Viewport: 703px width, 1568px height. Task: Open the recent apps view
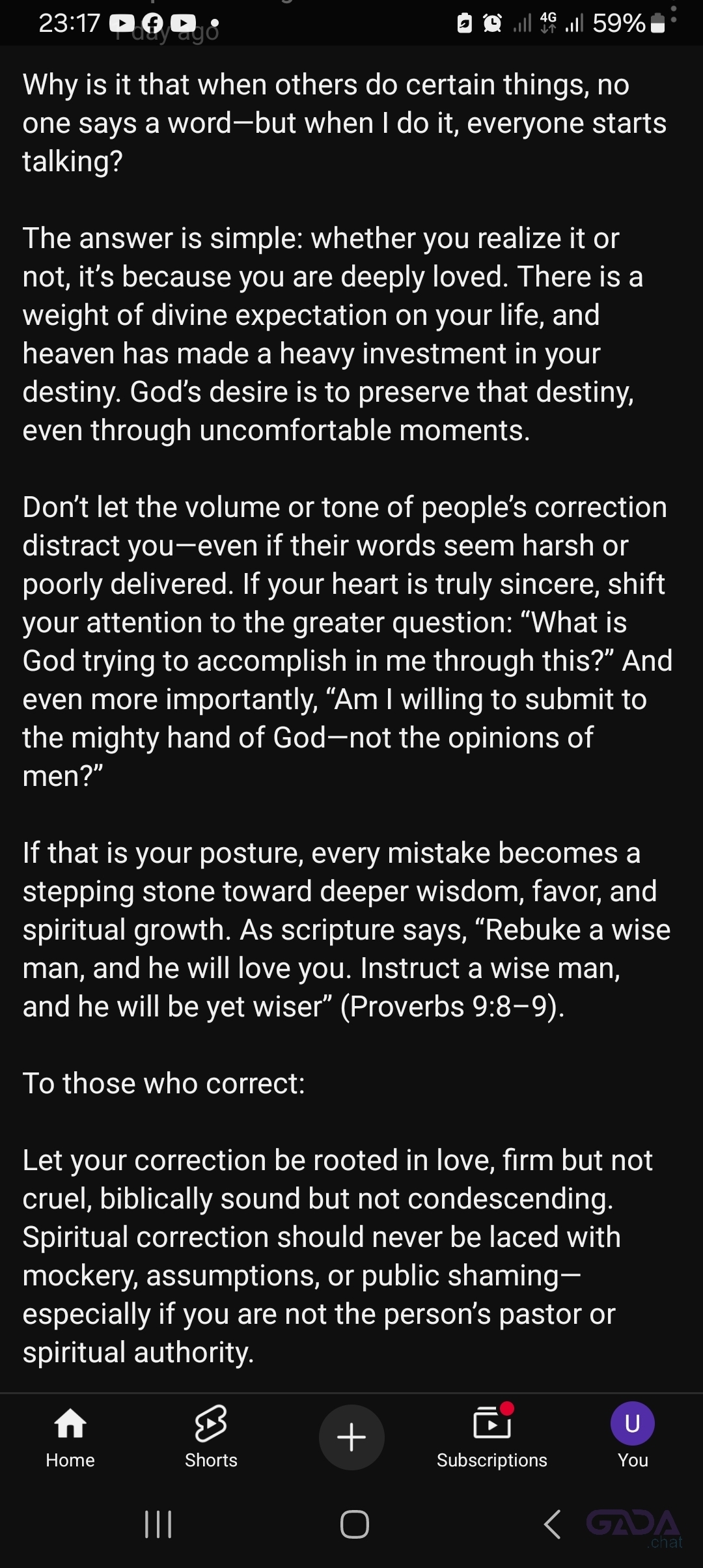158,1524
